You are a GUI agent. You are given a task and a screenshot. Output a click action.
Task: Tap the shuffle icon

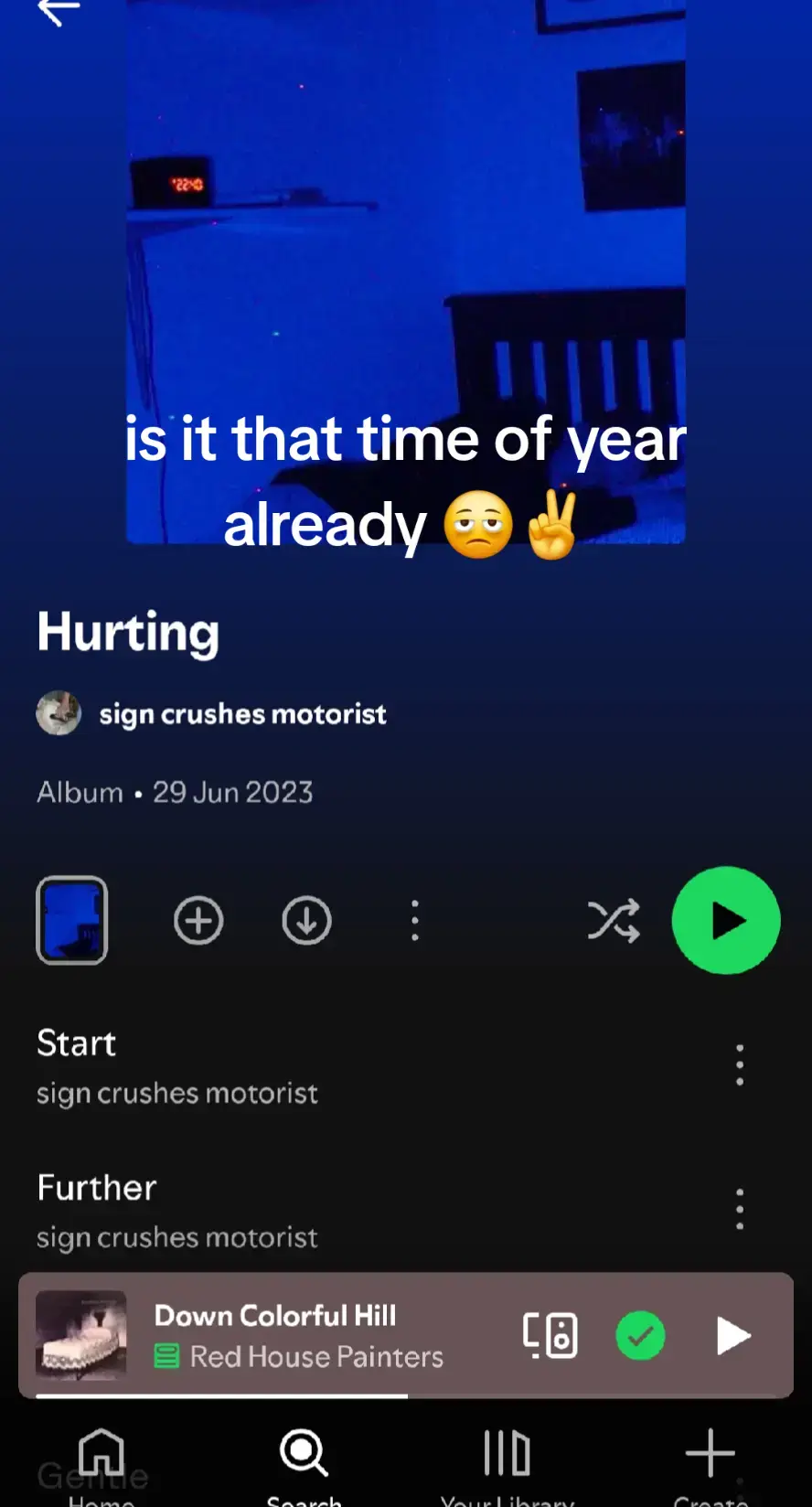click(614, 921)
